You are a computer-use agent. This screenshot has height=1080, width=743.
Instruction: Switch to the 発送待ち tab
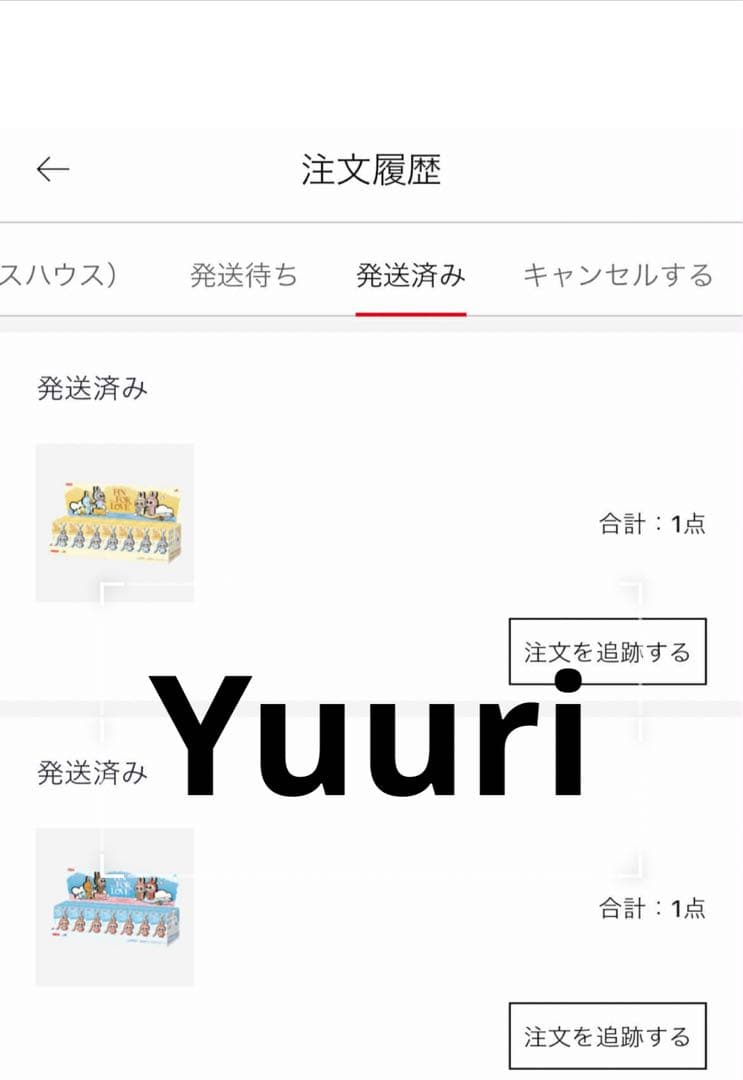tap(244, 275)
